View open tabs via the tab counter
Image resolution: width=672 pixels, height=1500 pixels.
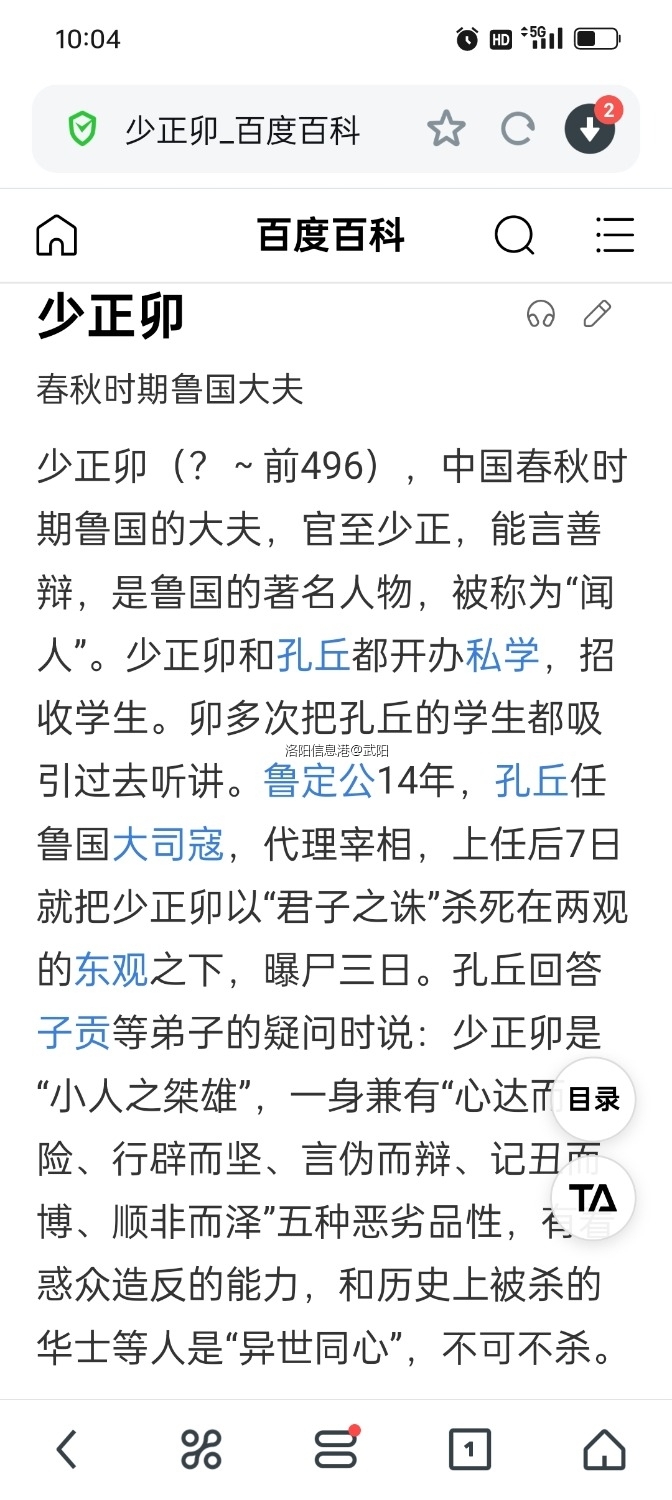pyautogui.click(x=469, y=1448)
